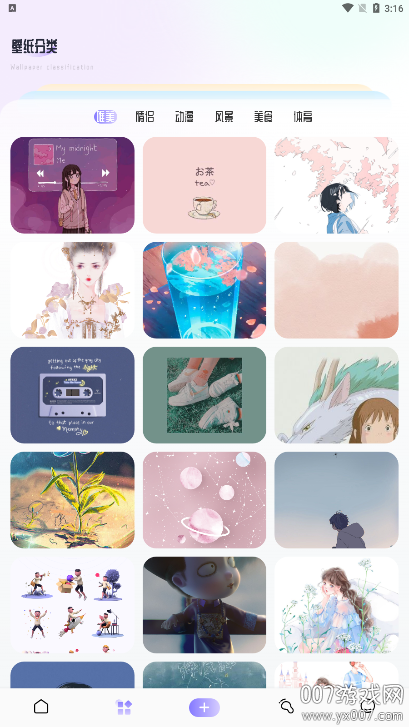Image resolution: width=409 pixels, height=727 pixels.
Task: Switch to the 体育 category tab
Action: pyautogui.click(x=302, y=116)
